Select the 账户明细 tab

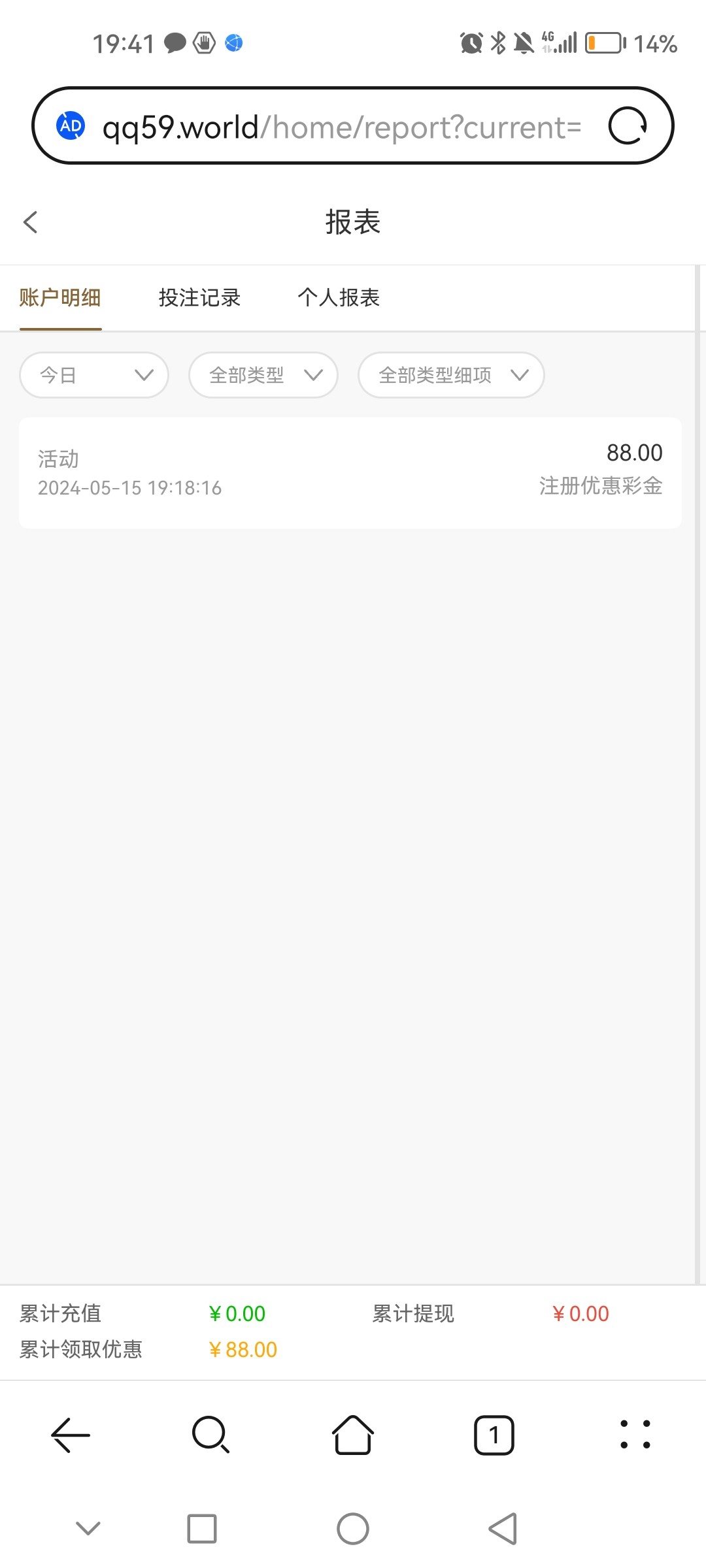coord(60,298)
